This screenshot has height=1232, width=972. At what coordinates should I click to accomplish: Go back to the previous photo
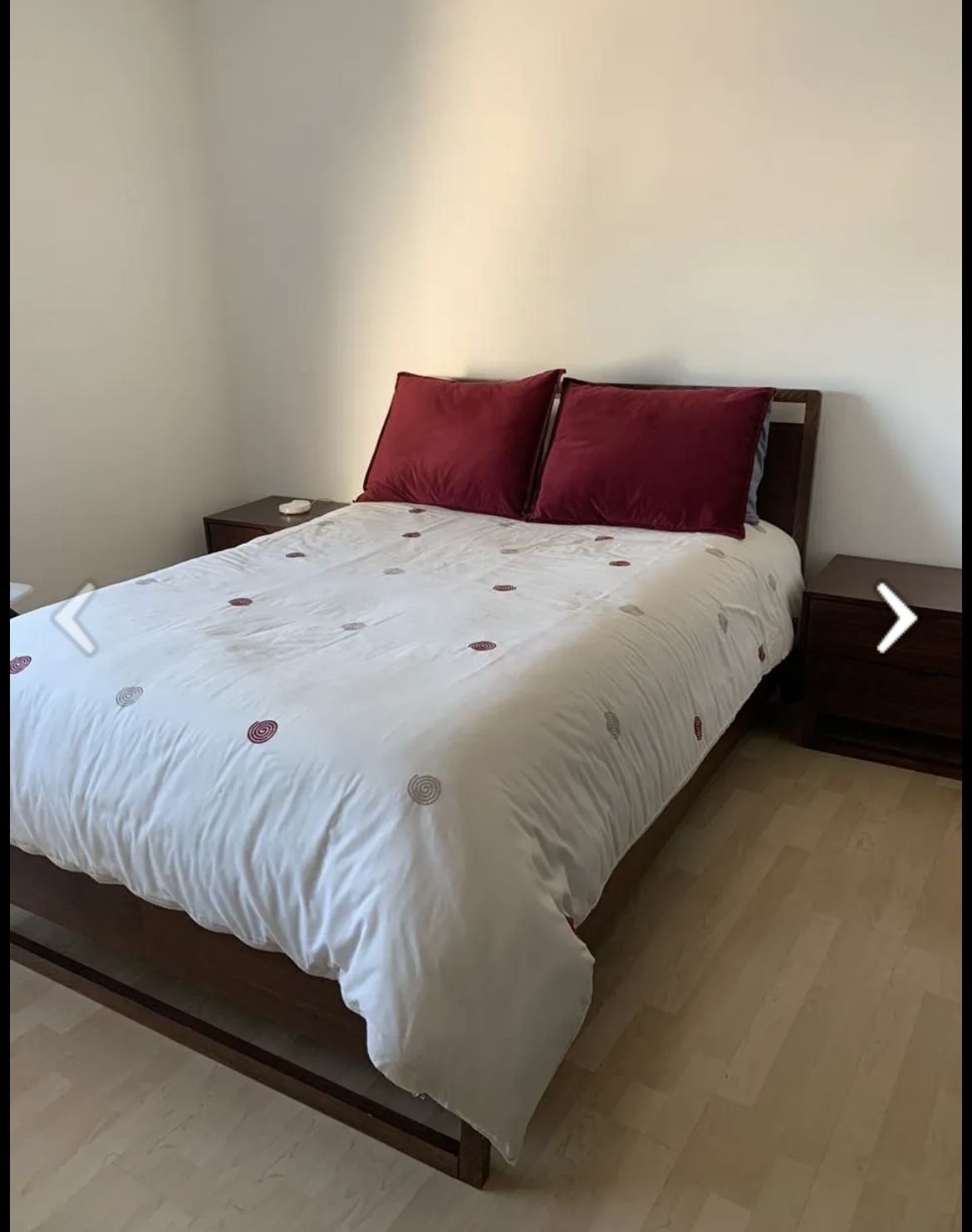click(x=75, y=617)
